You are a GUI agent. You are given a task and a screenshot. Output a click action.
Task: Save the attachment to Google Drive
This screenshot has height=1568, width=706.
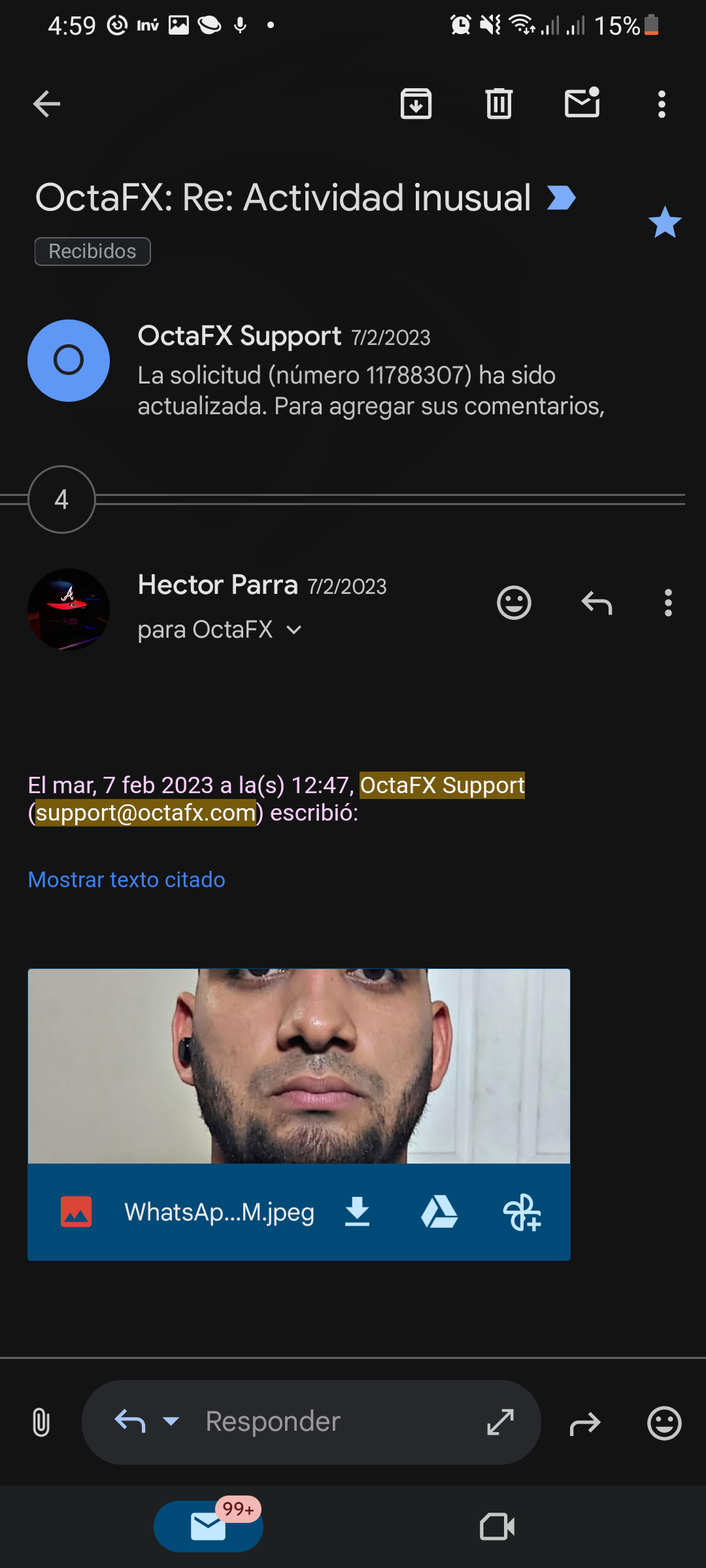coord(439,1212)
